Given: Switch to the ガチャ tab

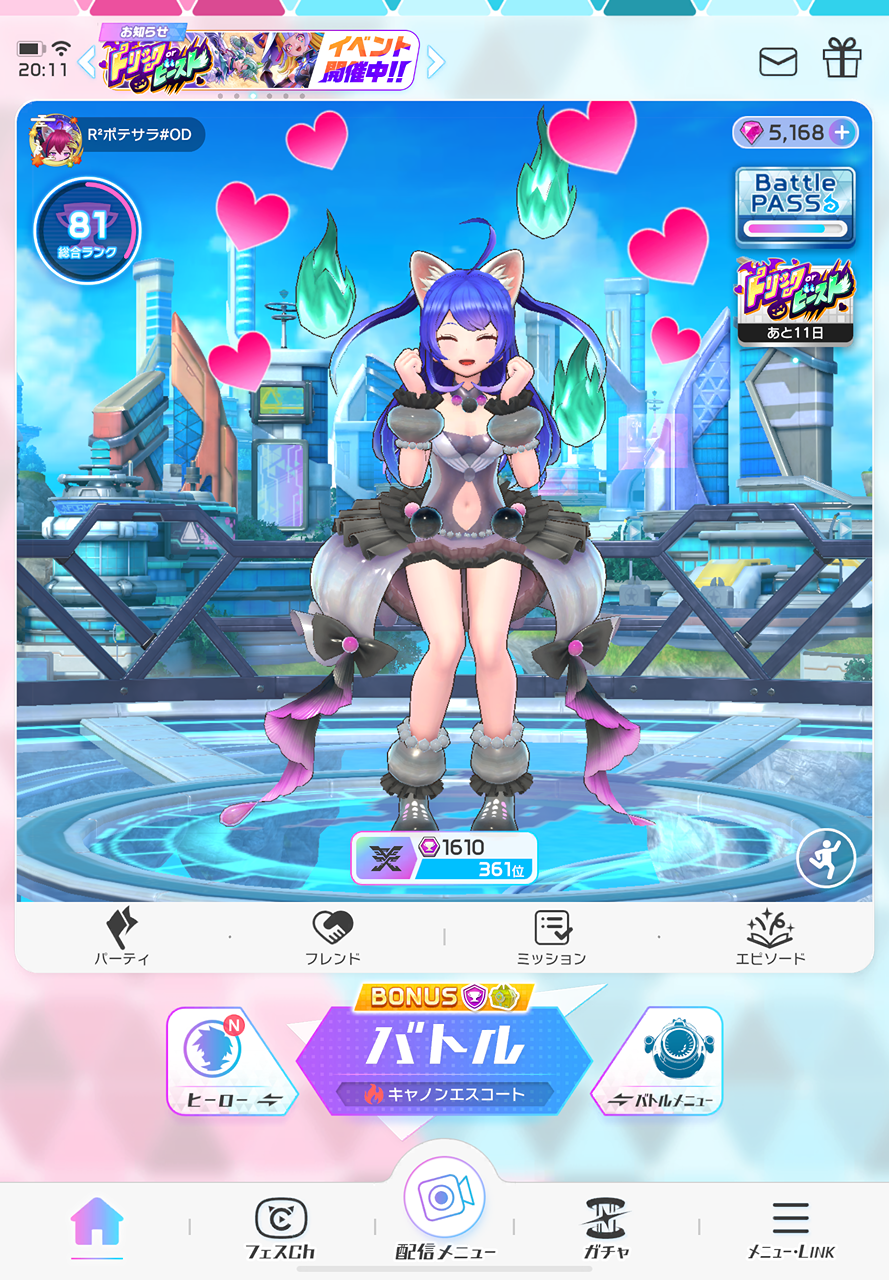Looking at the screenshot, I should (604, 1229).
